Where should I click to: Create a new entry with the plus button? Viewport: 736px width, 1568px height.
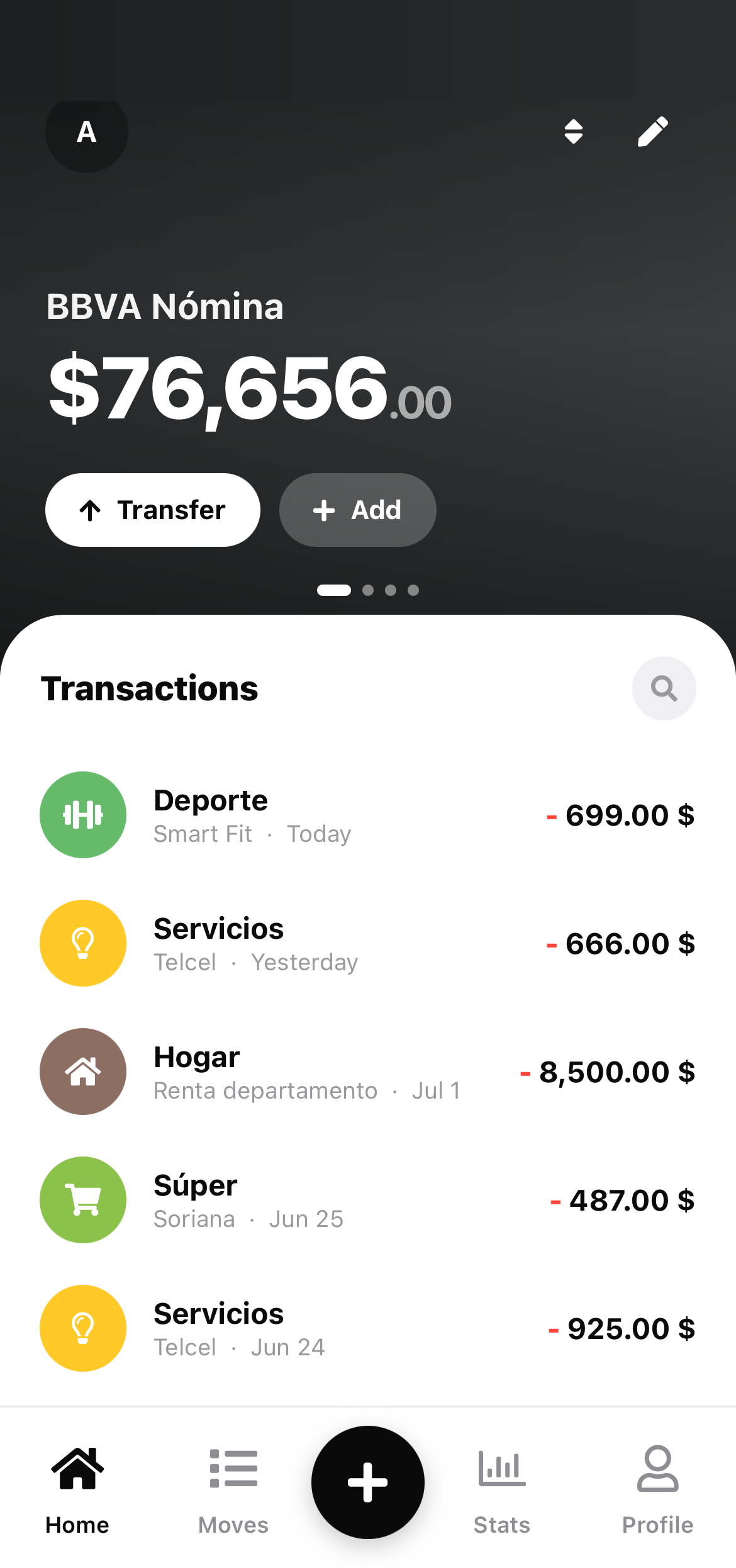pyautogui.click(x=368, y=1482)
